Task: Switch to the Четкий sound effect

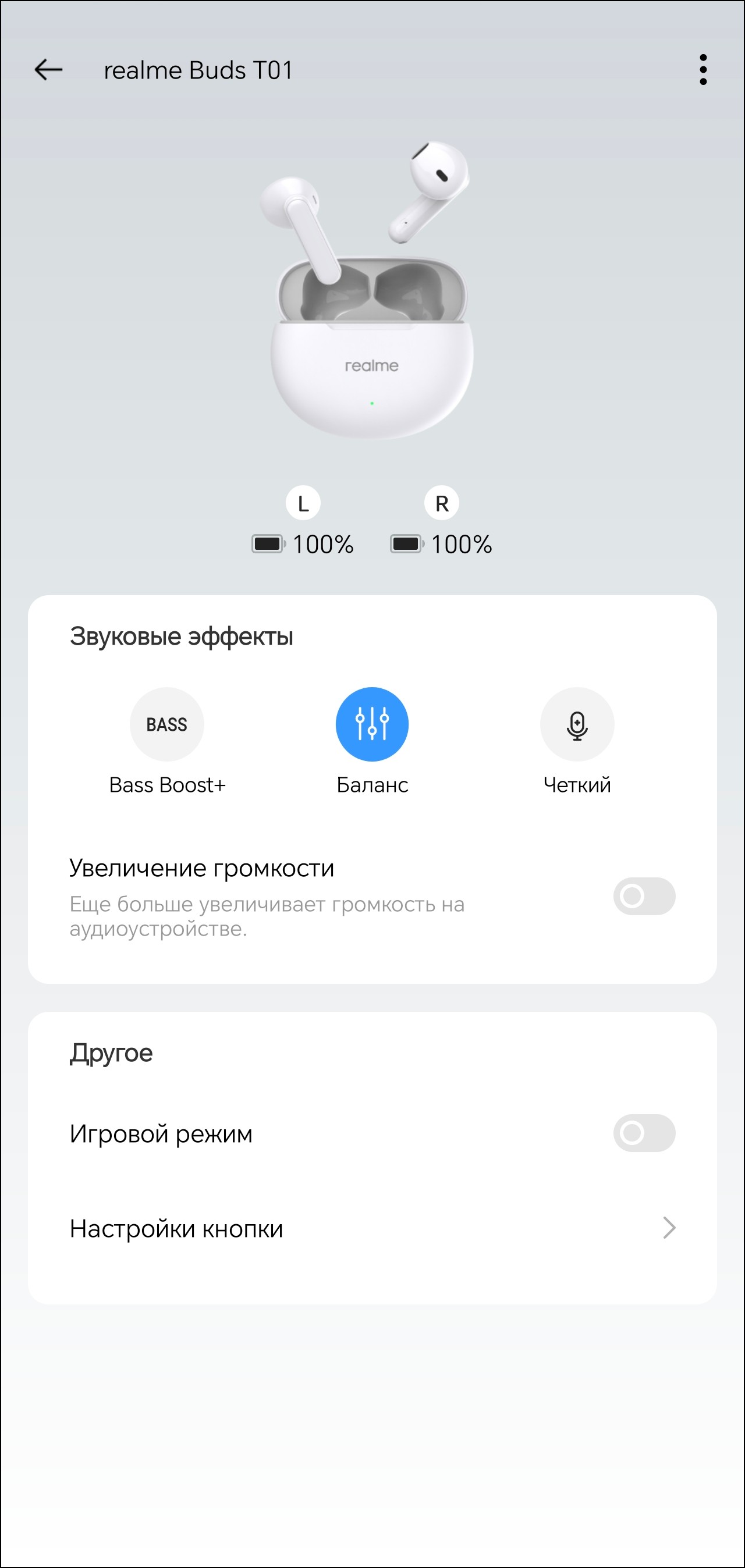Action: [x=576, y=724]
